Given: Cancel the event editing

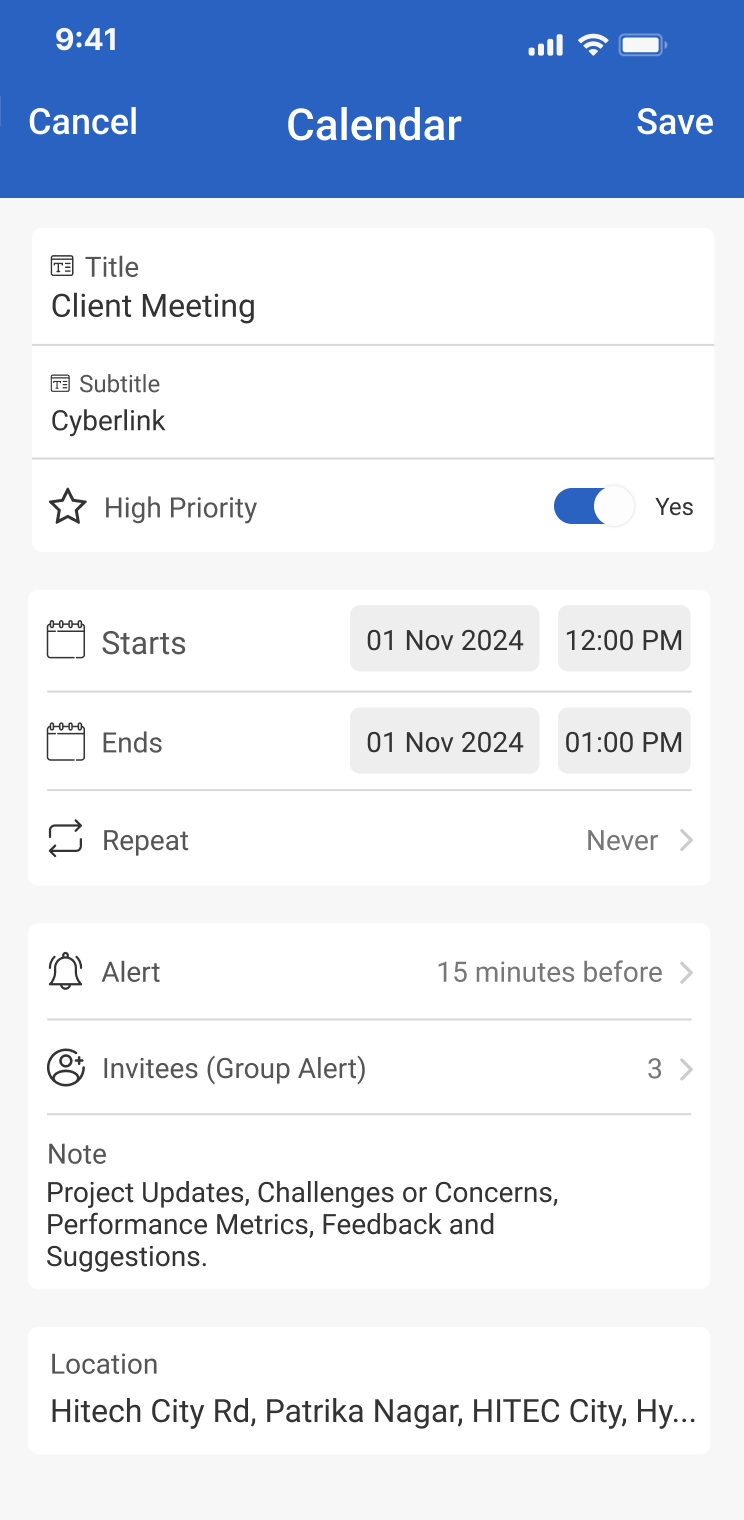Looking at the screenshot, I should click(83, 122).
